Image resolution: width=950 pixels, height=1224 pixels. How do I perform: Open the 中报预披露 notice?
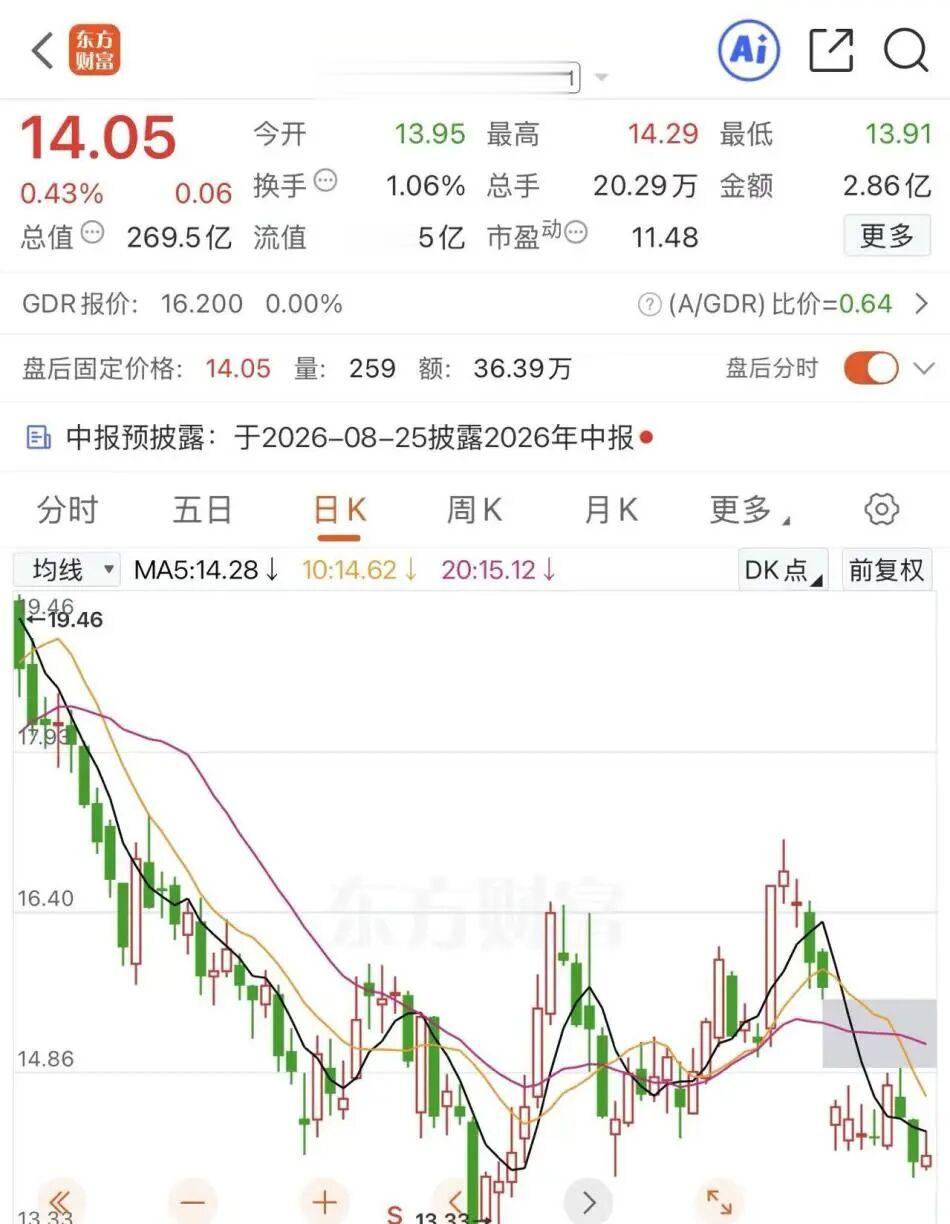point(340,437)
